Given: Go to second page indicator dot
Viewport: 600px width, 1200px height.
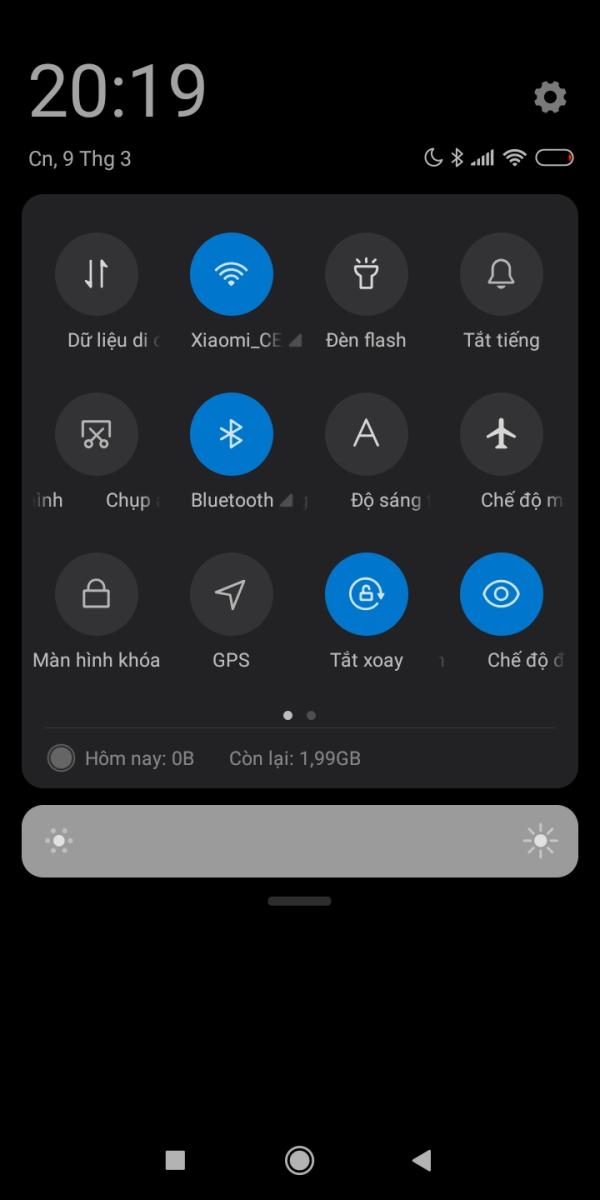Looking at the screenshot, I should click(311, 715).
